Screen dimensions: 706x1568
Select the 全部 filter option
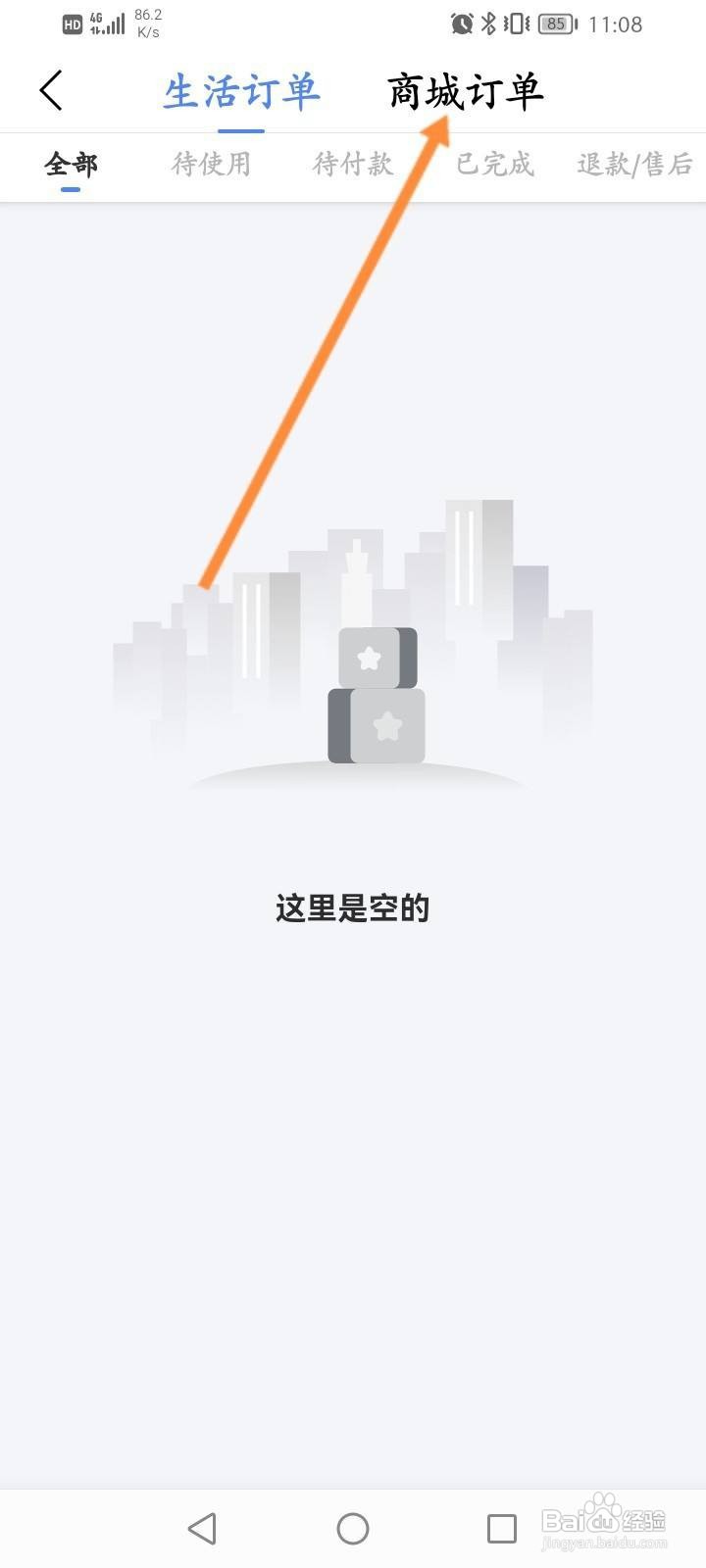tap(69, 165)
